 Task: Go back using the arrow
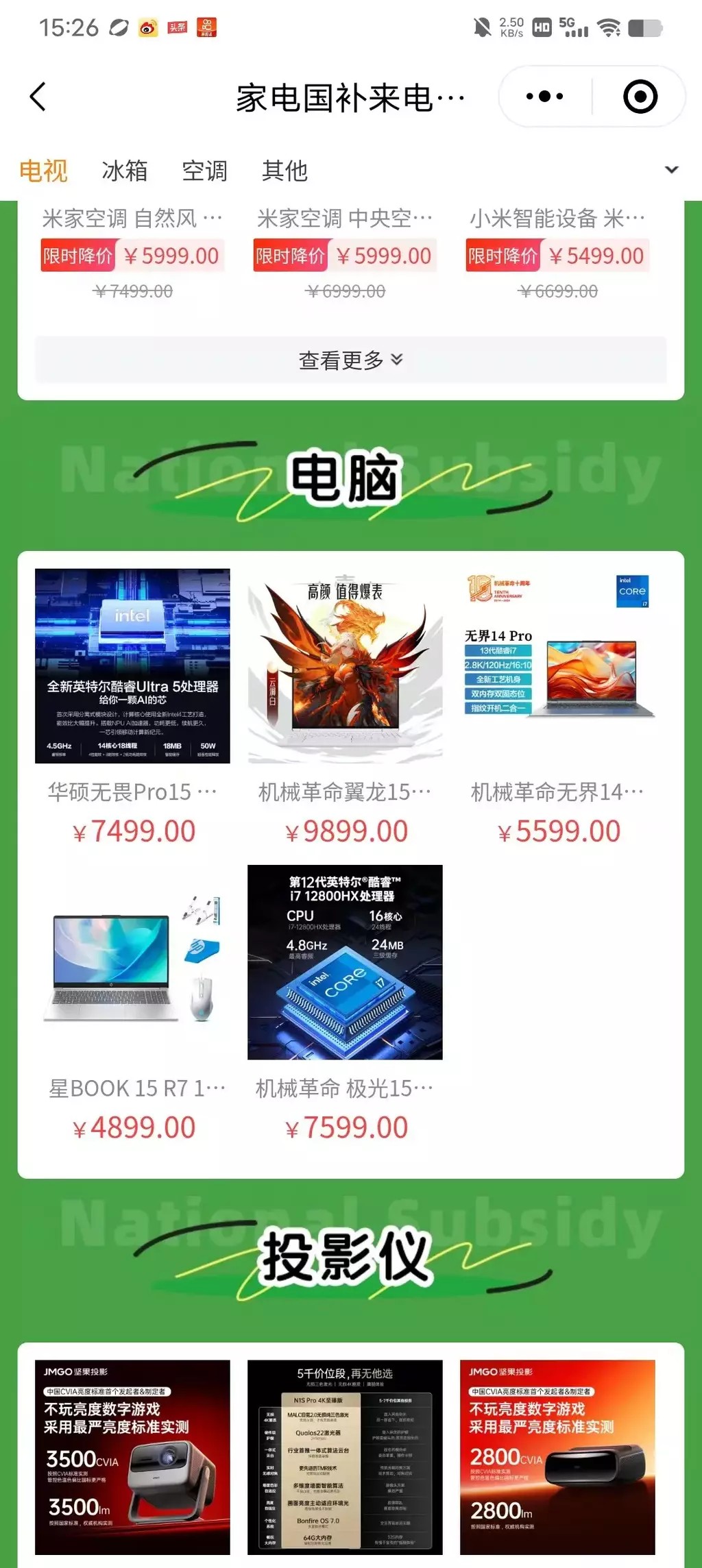pos(38,97)
